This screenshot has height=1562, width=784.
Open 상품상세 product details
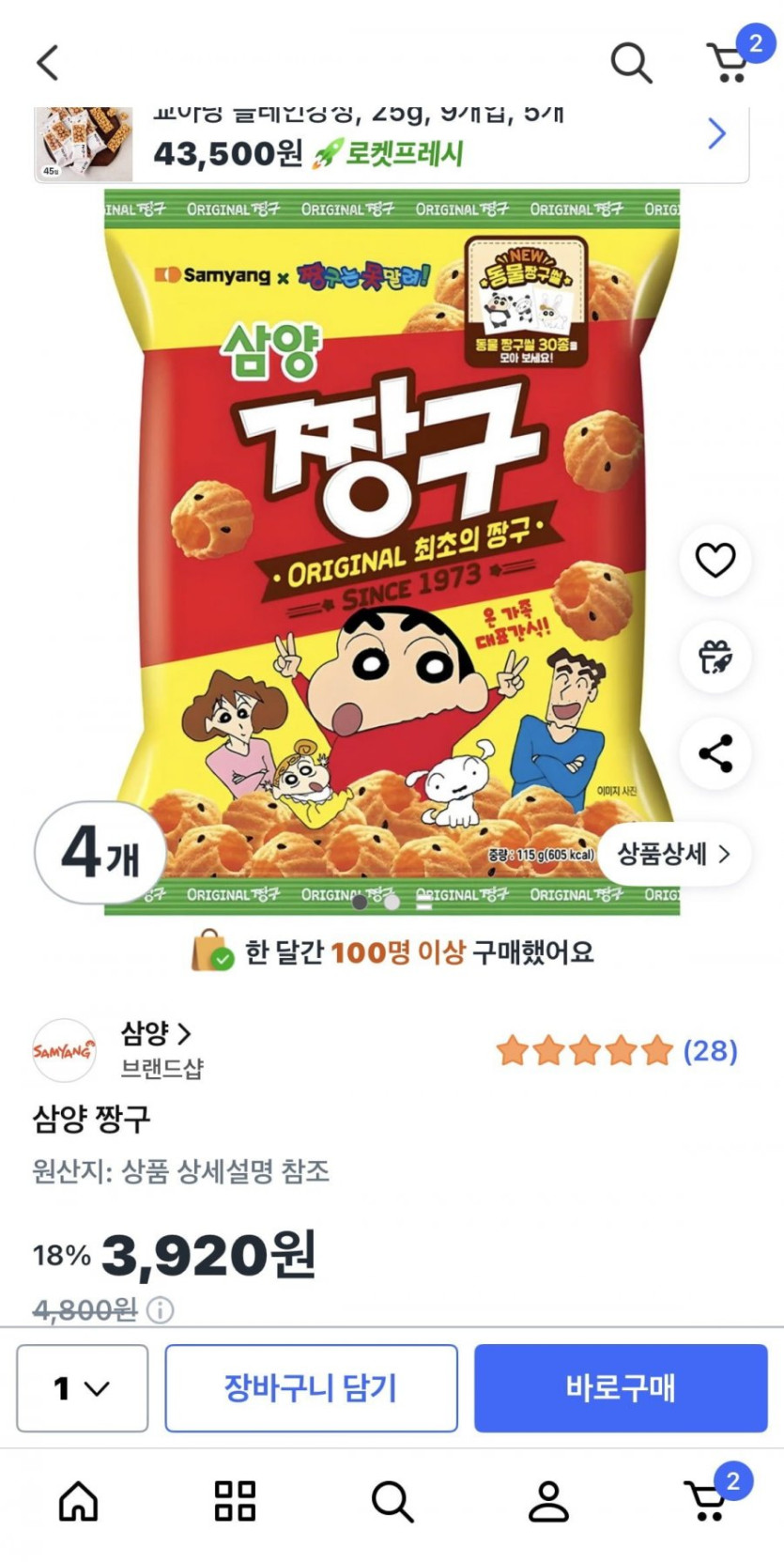pyautogui.click(x=673, y=854)
